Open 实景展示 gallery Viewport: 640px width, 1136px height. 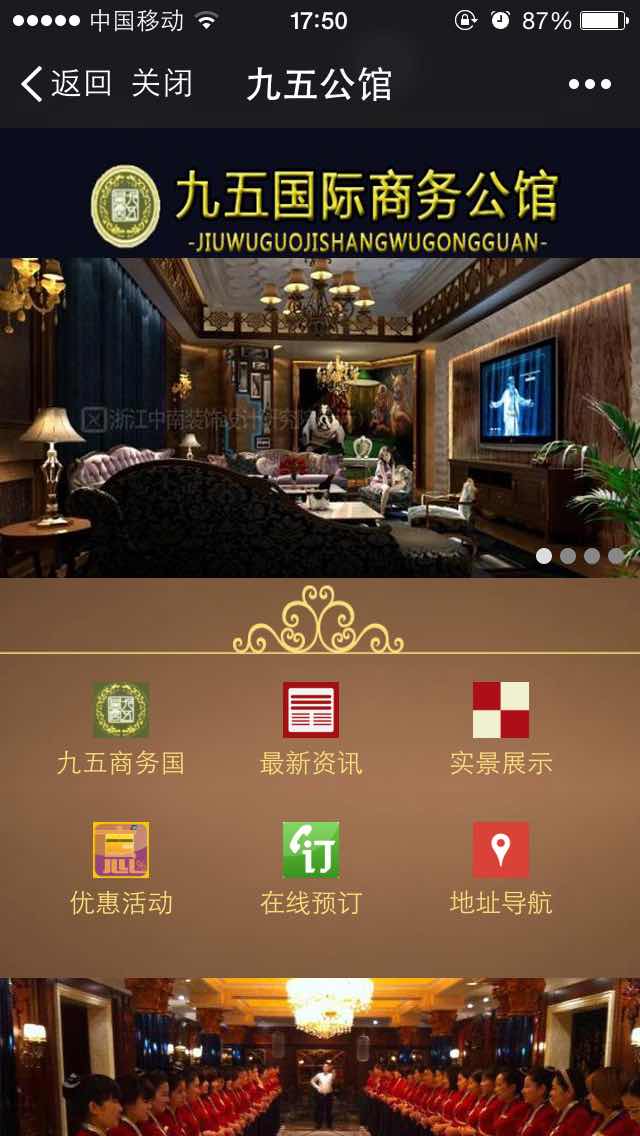500,728
